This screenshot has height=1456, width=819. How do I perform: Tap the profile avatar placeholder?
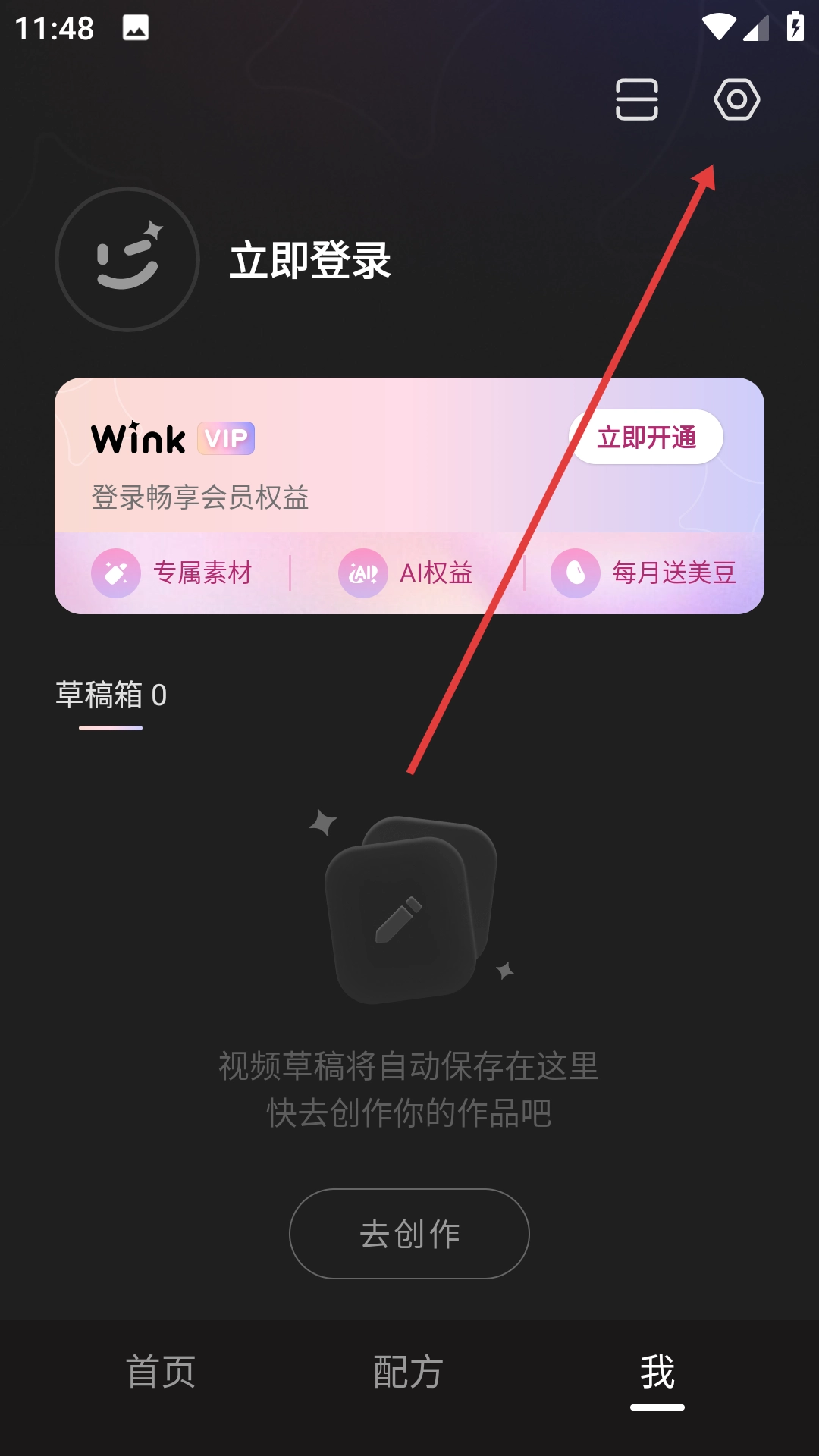click(x=127, y=259)
